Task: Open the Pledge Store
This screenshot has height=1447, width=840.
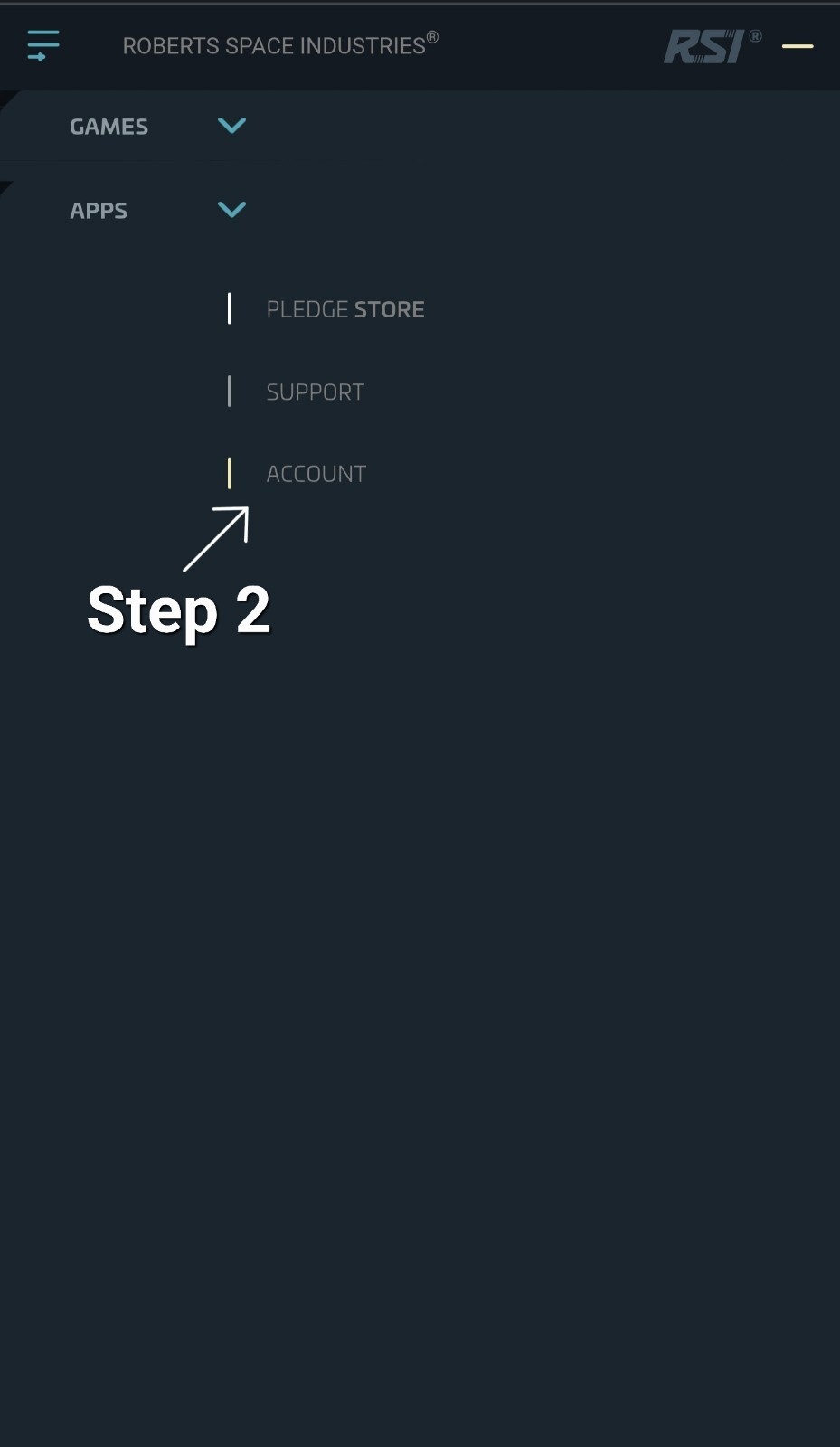Action: click(x=344, y=309)
